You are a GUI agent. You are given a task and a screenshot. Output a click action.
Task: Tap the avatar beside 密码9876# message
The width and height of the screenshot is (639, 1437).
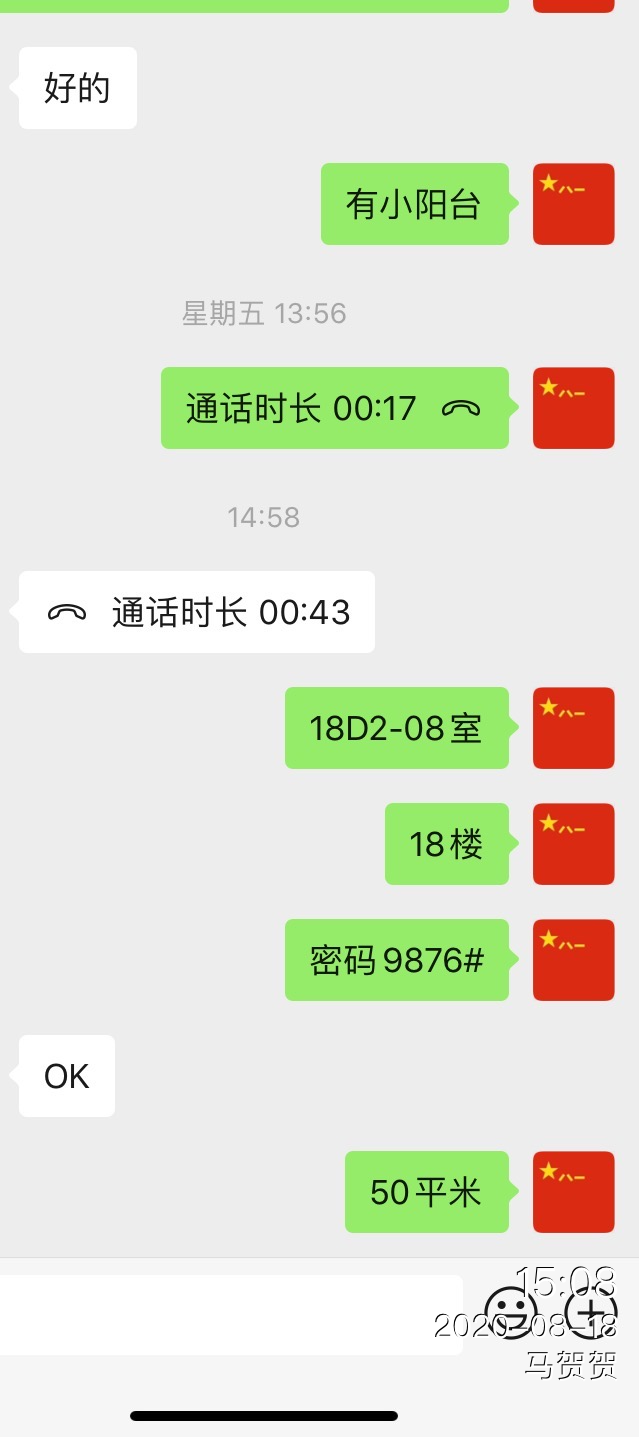(x=573, y=960)
